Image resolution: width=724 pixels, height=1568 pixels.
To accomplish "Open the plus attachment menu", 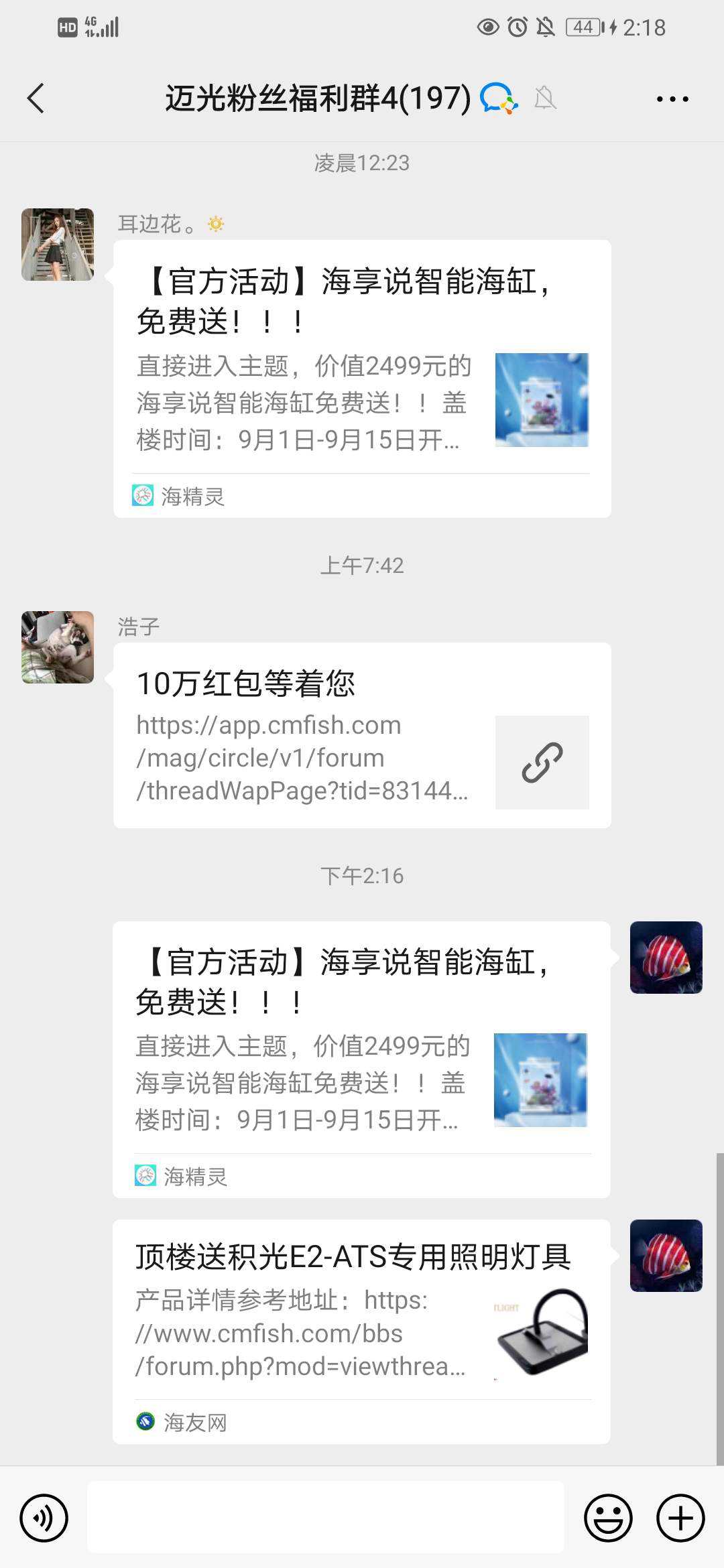I will (x=680, y=1518).
